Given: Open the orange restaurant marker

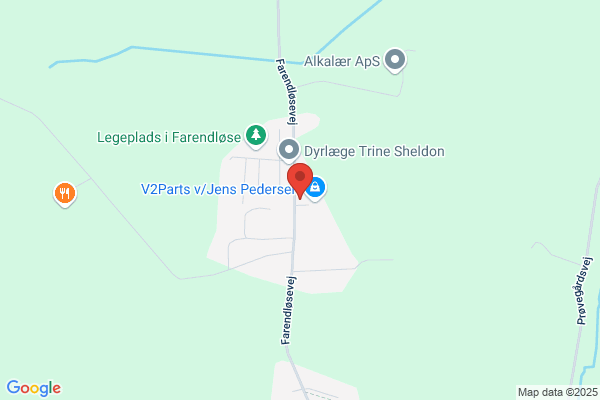Looking at the screenshot, I should (65, 194).
